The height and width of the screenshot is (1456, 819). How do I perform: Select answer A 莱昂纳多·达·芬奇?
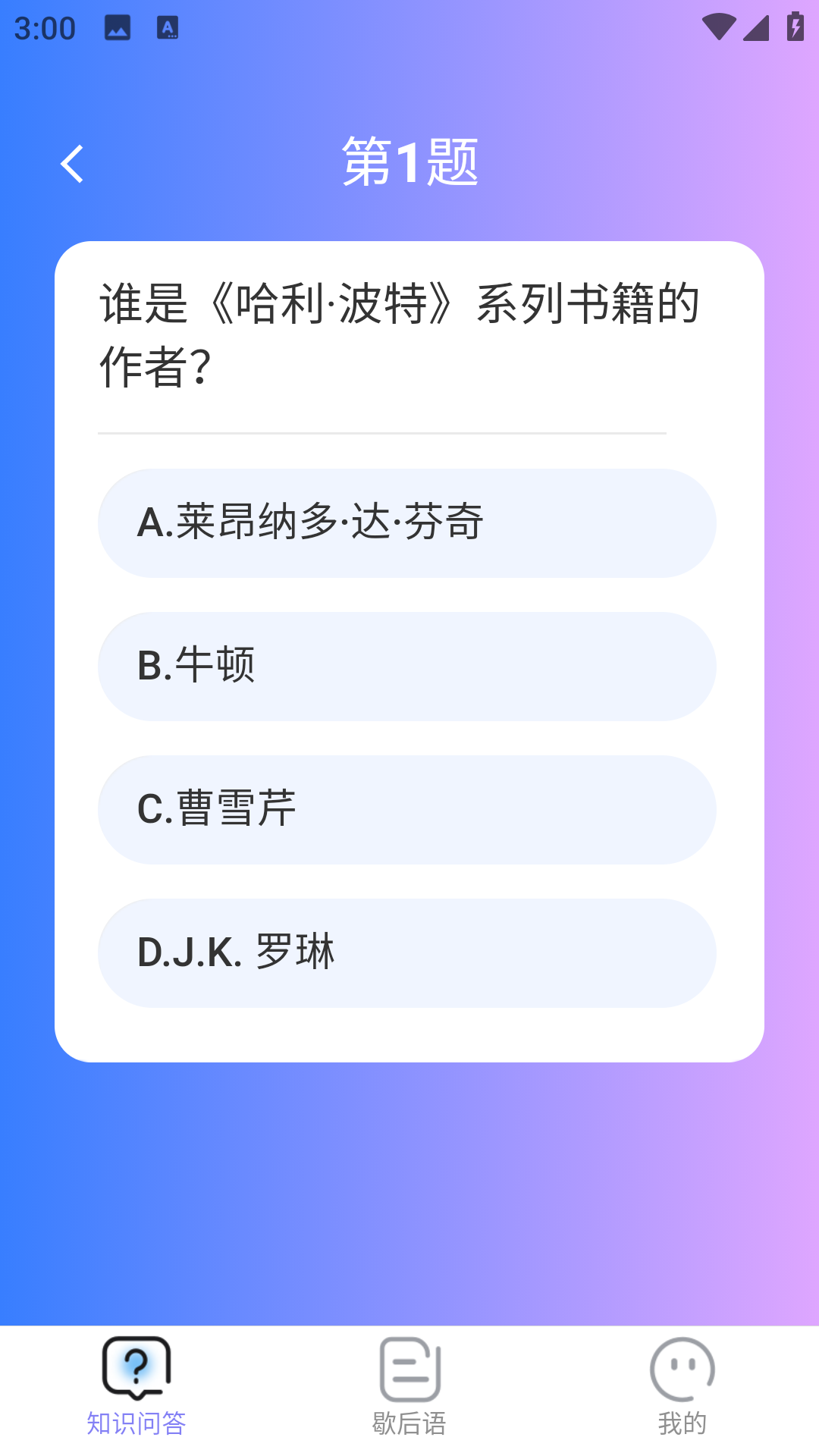408,523
